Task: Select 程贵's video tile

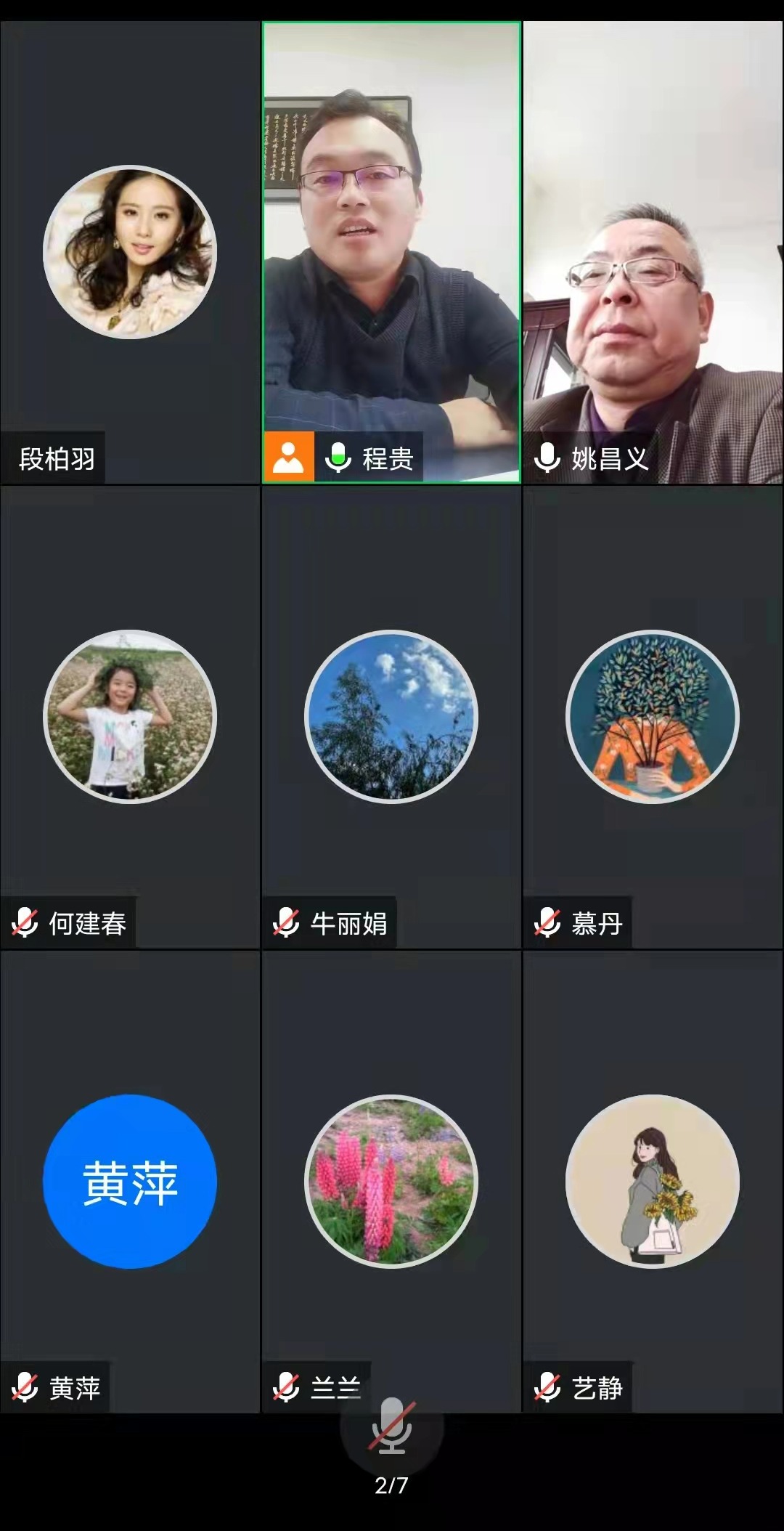Action: (x=391, y=252)
